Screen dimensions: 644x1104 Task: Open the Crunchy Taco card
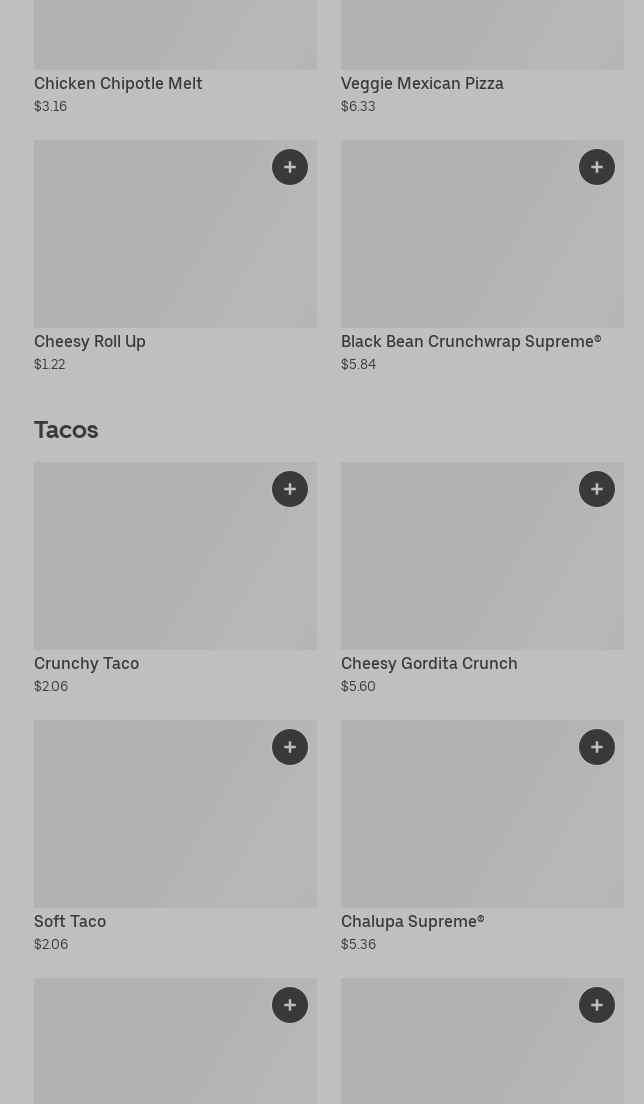click(x=150, y=570)
